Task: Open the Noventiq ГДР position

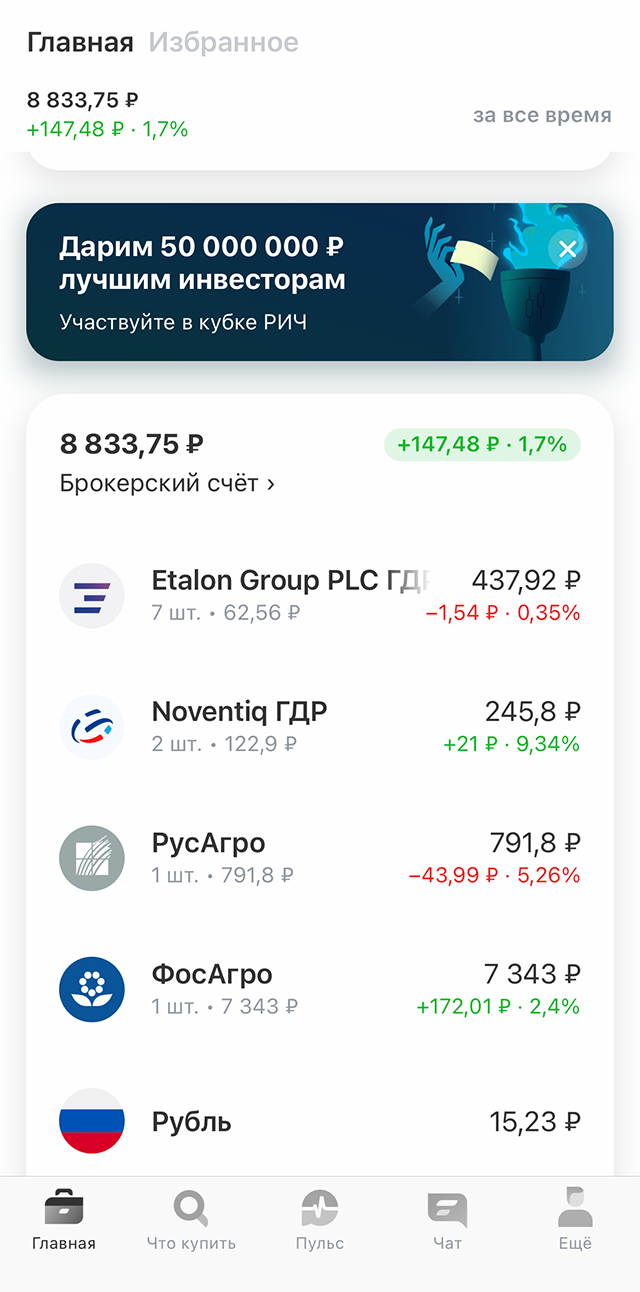Action: point(320,727)
